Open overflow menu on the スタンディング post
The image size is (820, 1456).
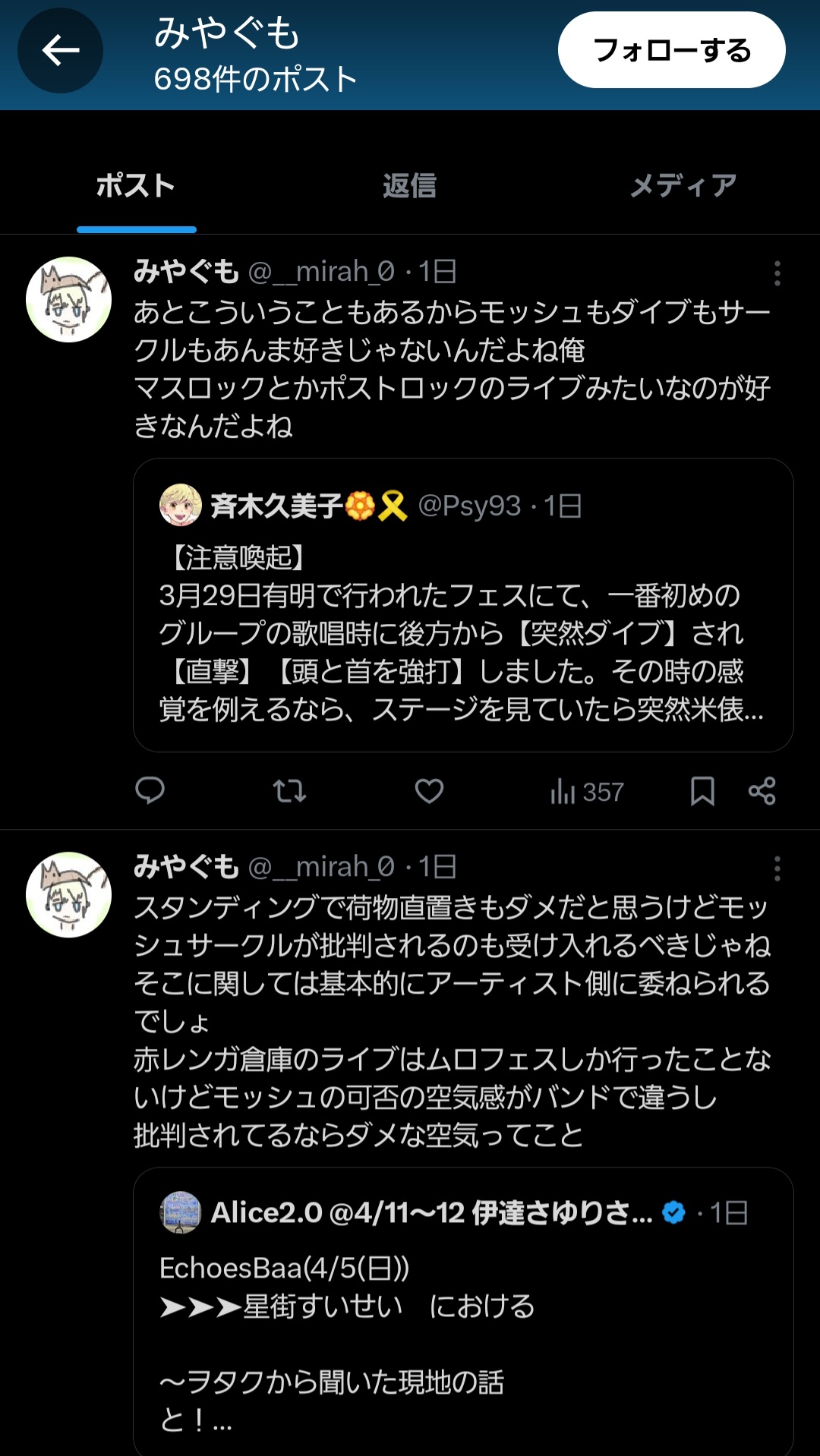(x=777, y=868)
